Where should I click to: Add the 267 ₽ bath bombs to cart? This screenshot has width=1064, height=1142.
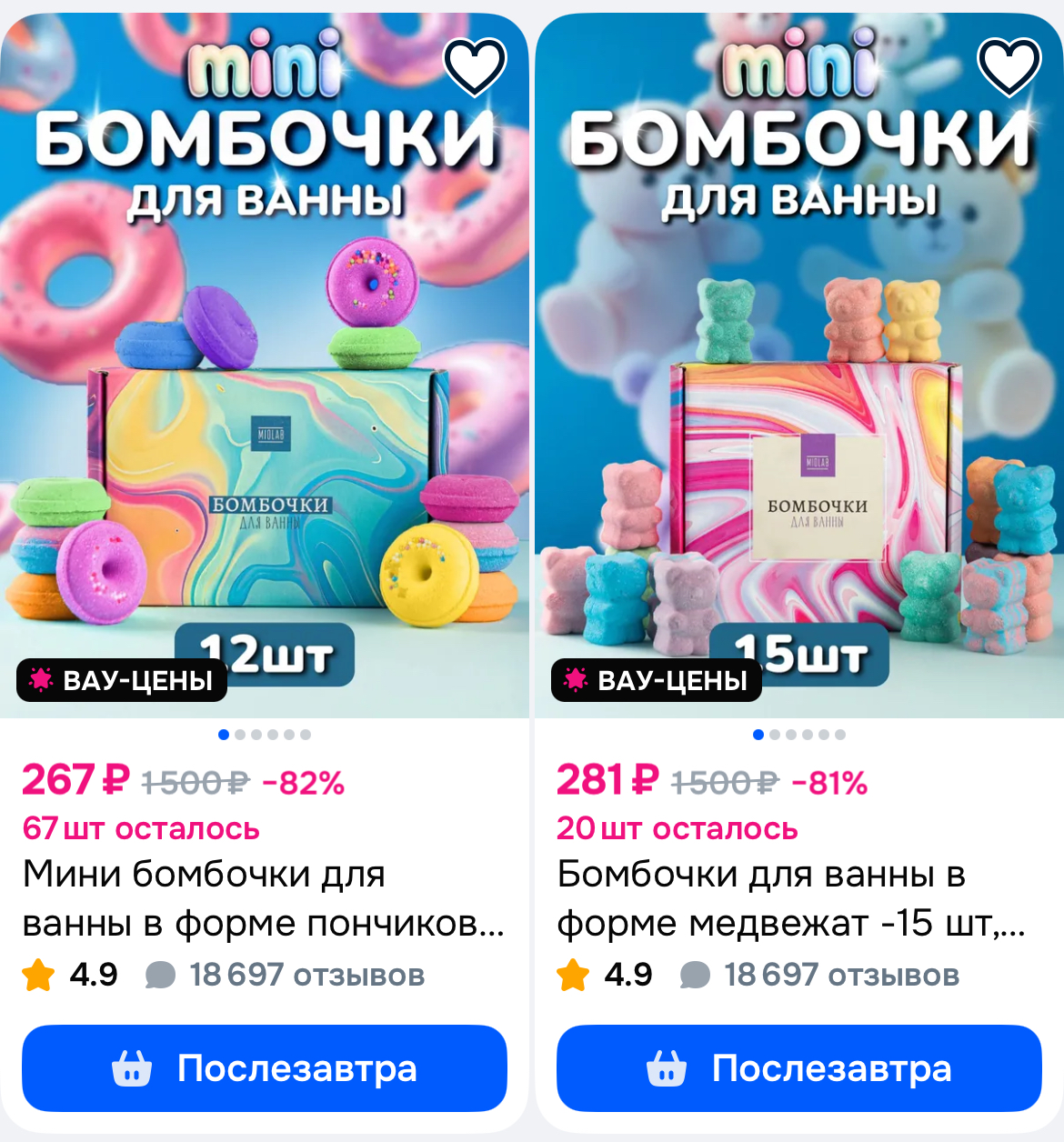pyautogui.click(x=264, y=1068)
